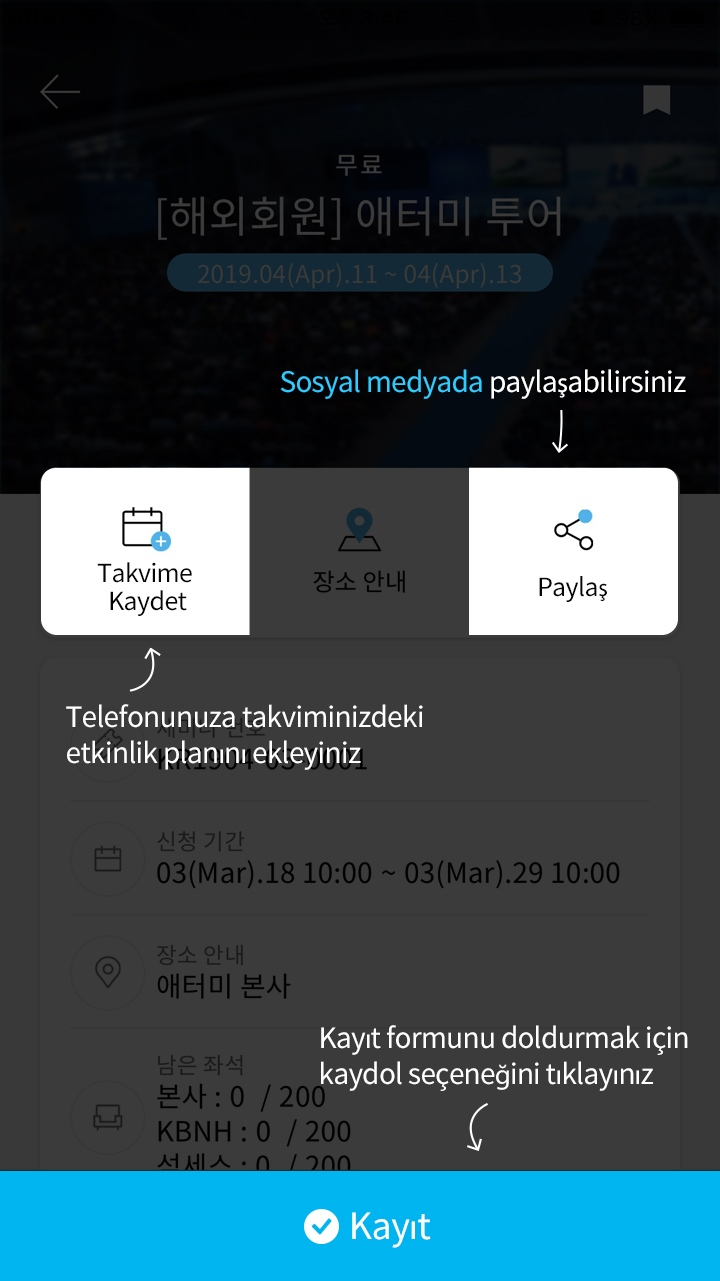This screenshot has width=720, height=1281.
Task: Open the 장소 안내 location guide
Action: point(359,552)
